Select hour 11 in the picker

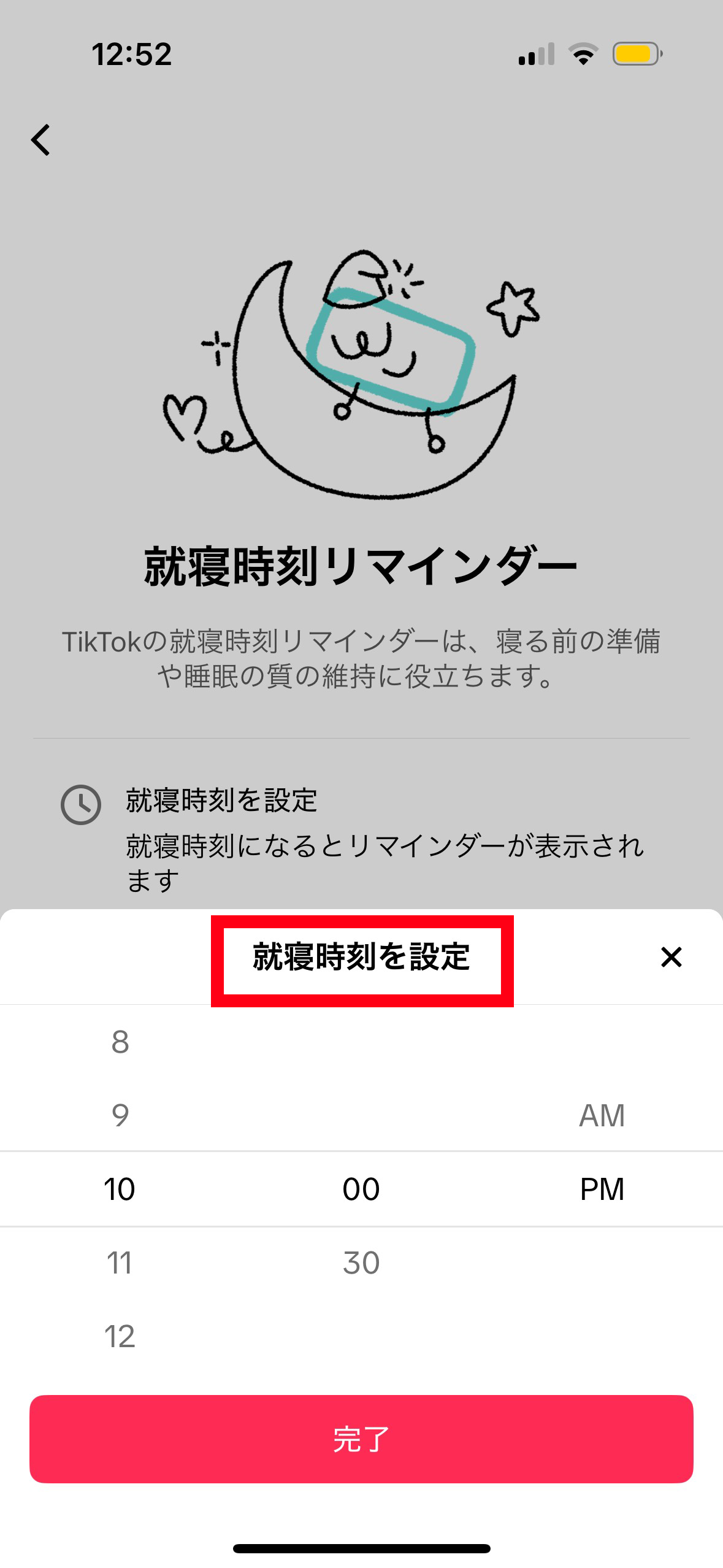[120, 1262]
